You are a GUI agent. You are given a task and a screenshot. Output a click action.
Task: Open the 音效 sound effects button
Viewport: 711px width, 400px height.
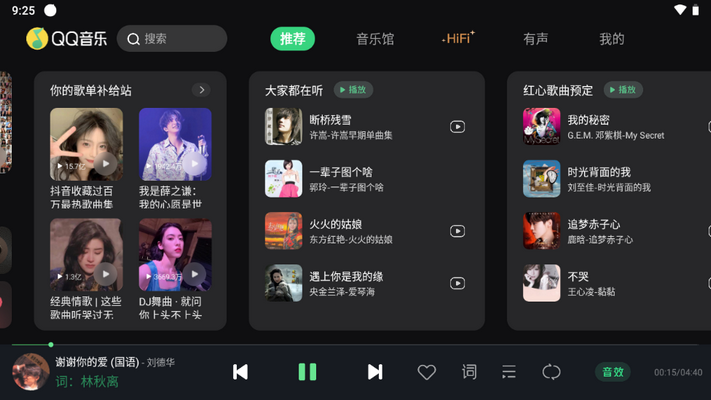[612, 372]
